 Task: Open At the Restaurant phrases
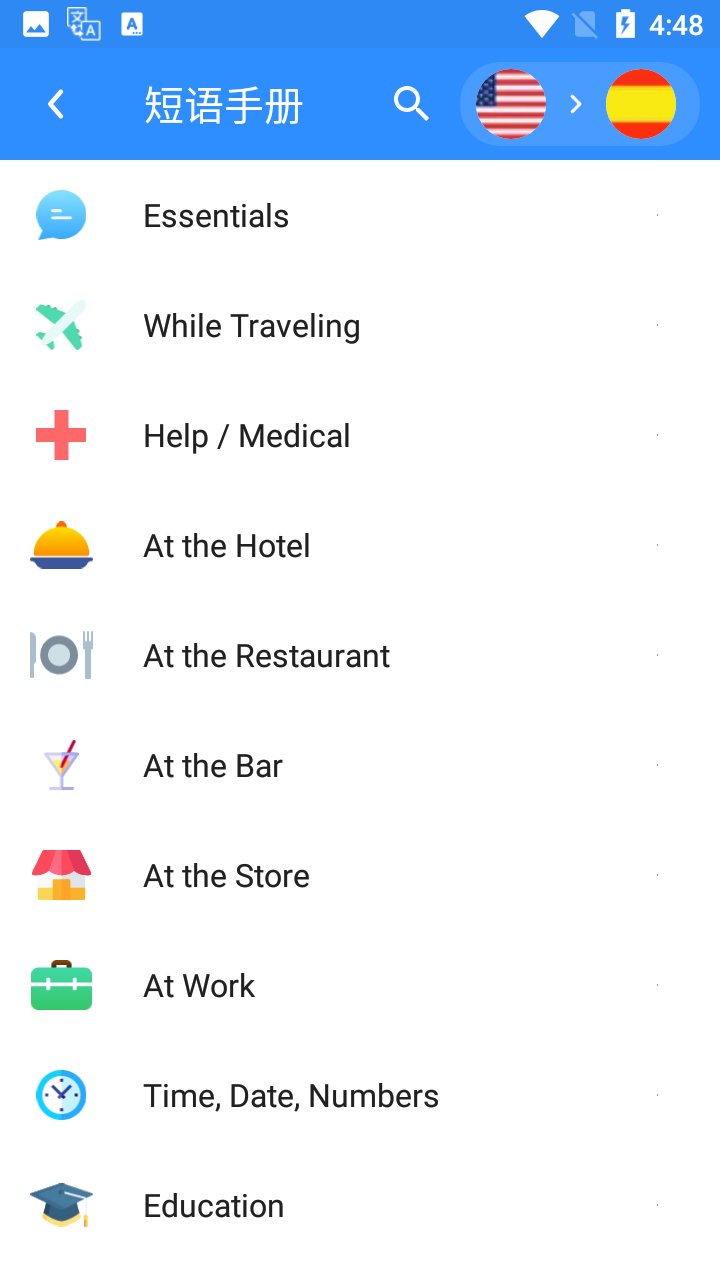pyautogui.click(x=266, y=656)
